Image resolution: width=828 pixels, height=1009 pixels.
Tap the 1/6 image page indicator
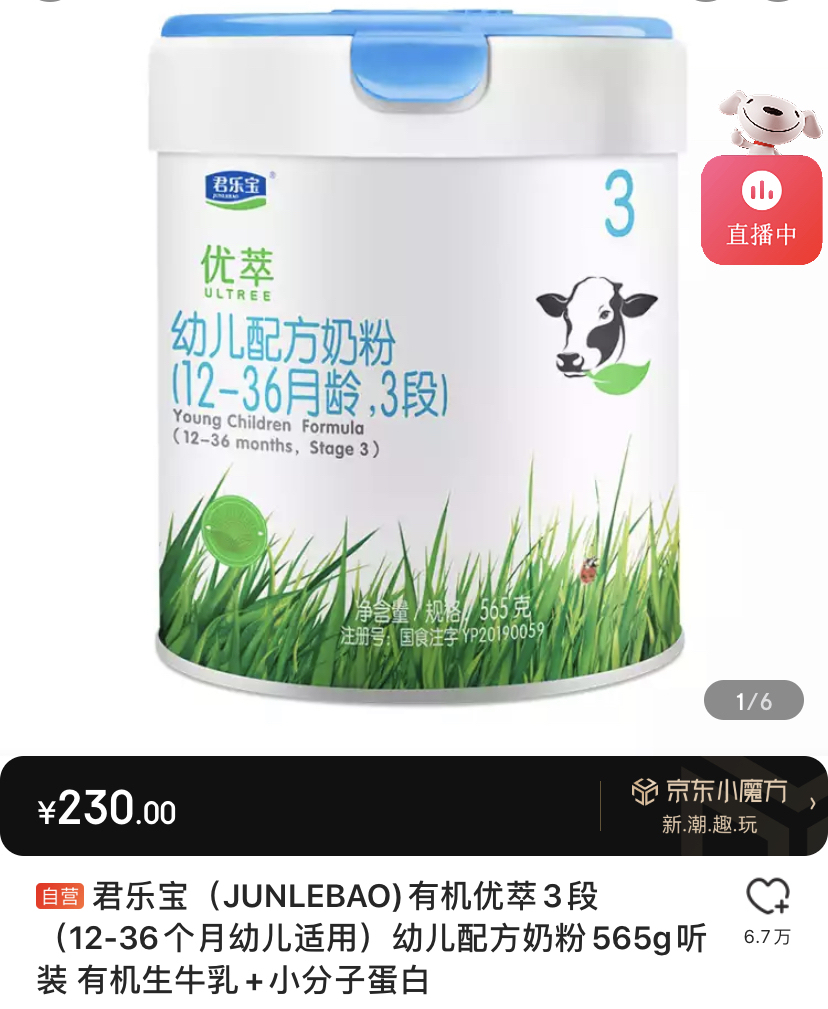753,700
